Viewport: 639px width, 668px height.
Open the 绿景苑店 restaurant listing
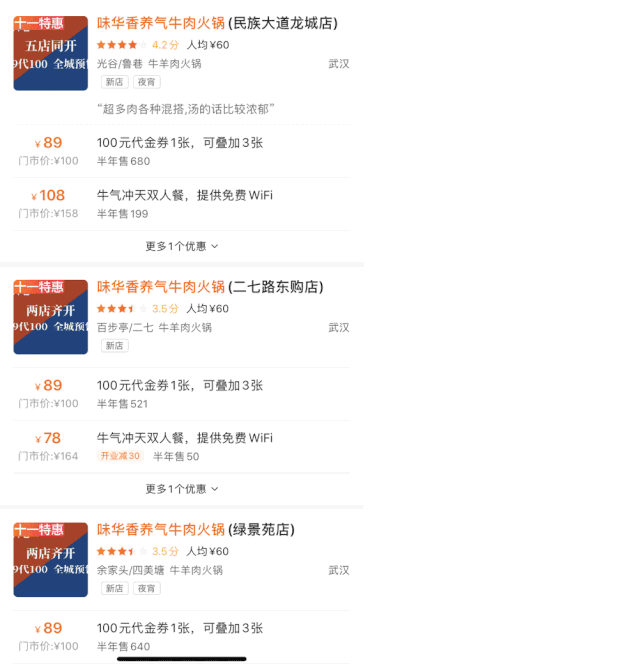coord(196,530)
